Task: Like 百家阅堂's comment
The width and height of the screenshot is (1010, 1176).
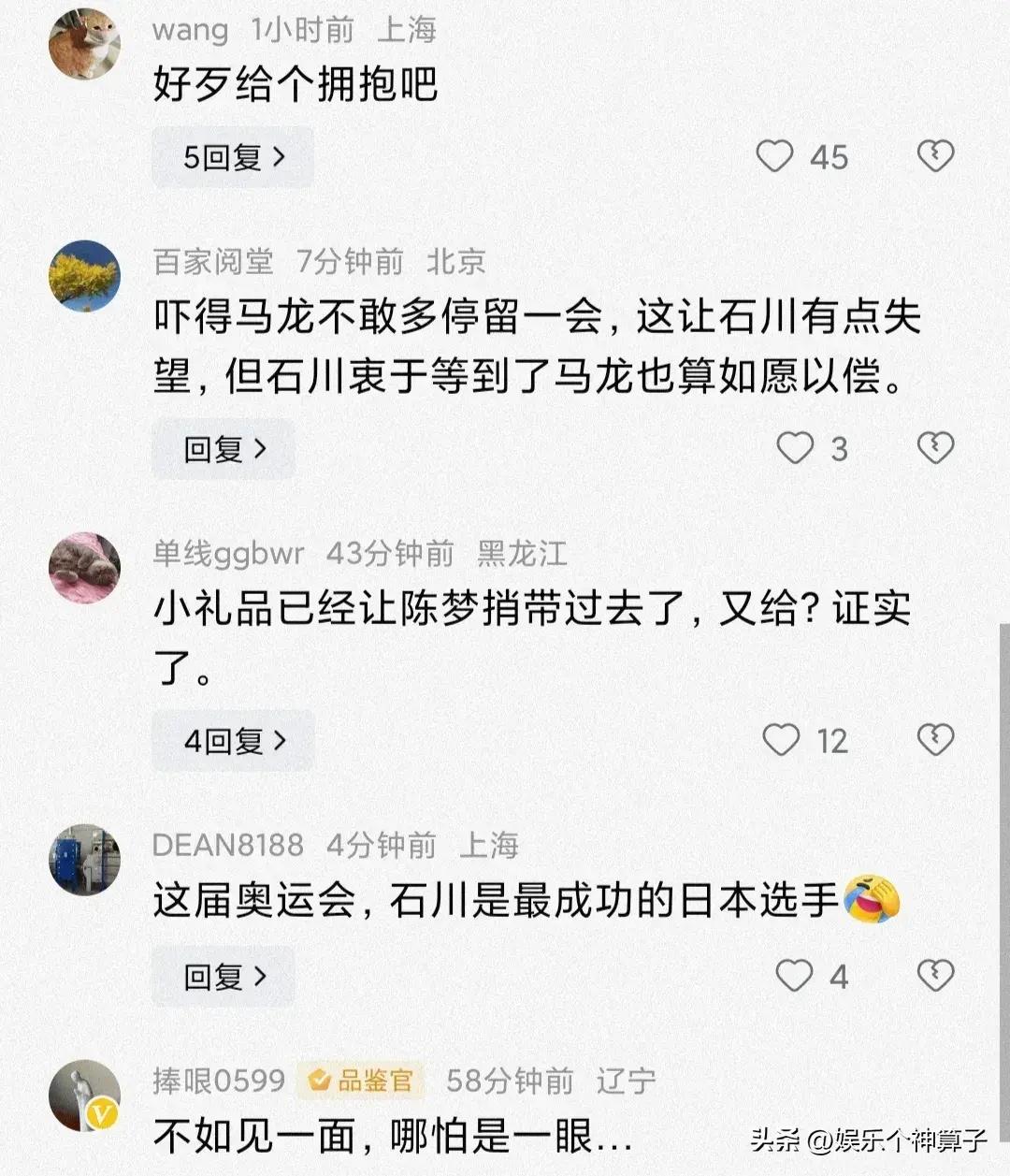Action: 795,448
